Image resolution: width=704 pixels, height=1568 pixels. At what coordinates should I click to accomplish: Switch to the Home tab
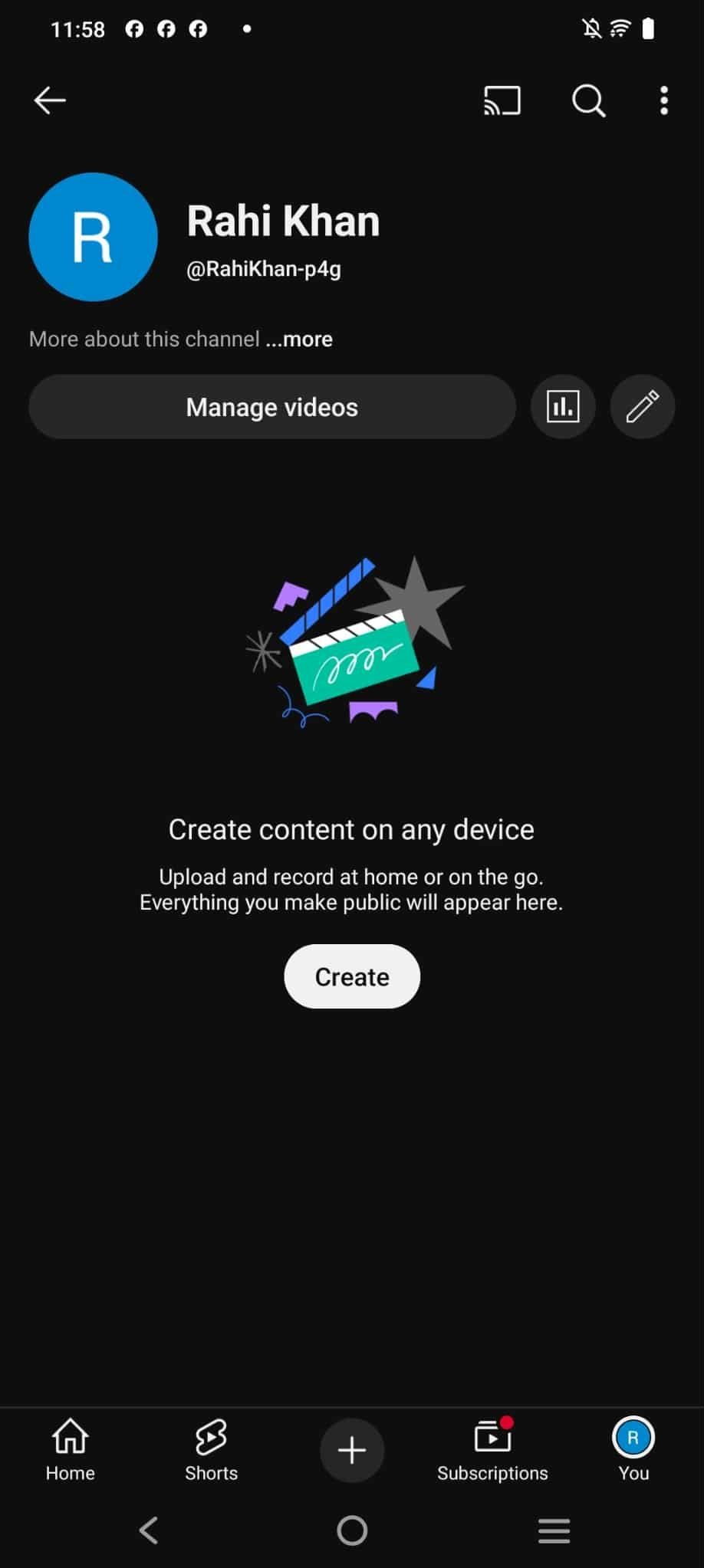pyautogui.click(x=70, y=1449)
